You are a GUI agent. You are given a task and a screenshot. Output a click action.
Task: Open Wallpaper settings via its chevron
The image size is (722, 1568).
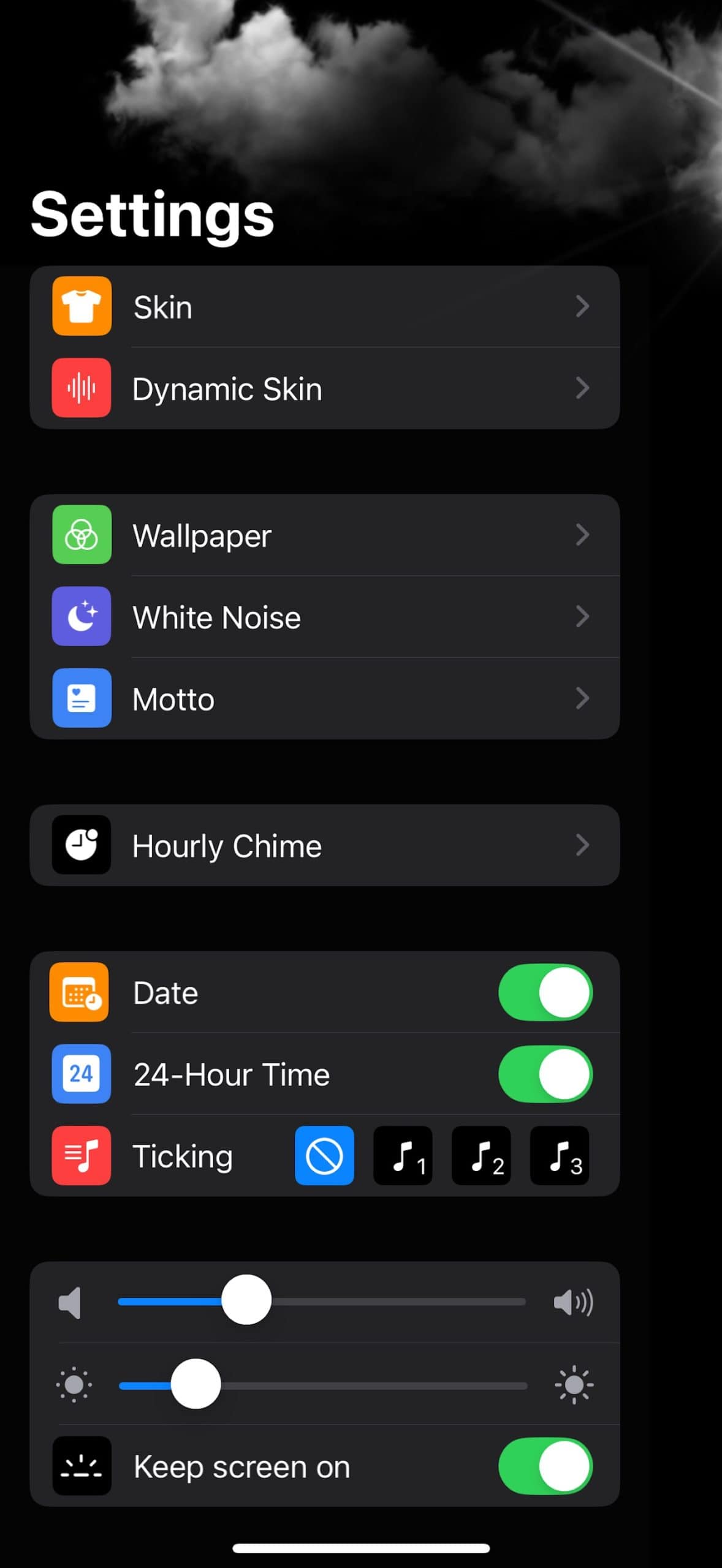(583, 535)
